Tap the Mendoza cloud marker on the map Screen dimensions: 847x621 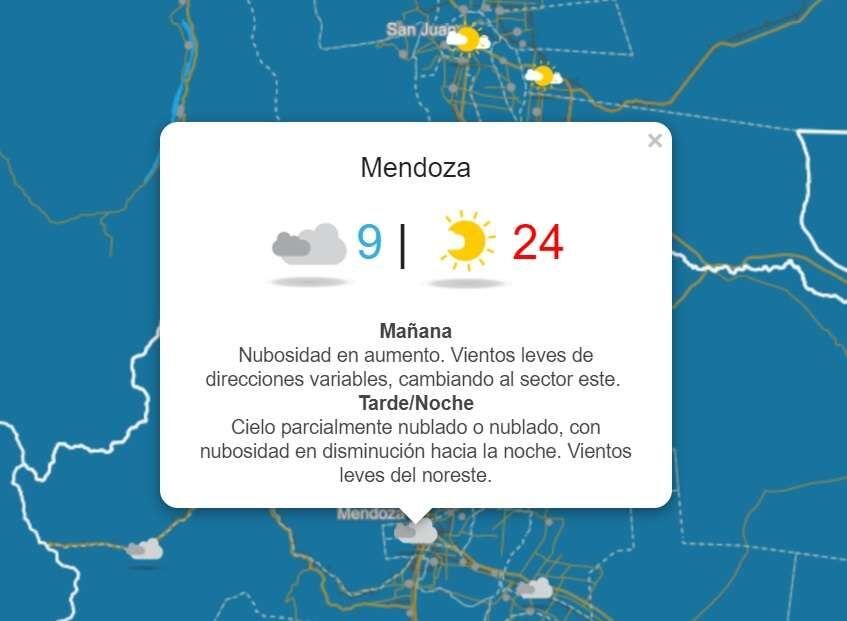coord(416,532)
